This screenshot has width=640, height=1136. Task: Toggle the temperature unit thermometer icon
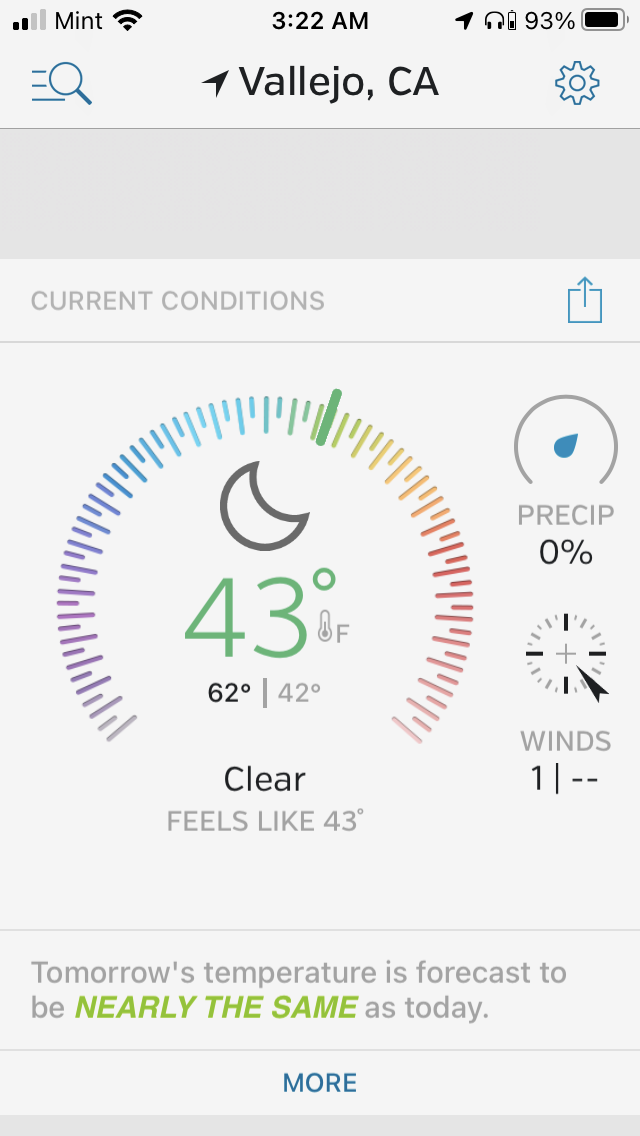pyautogui.click(x=333, y=628)
